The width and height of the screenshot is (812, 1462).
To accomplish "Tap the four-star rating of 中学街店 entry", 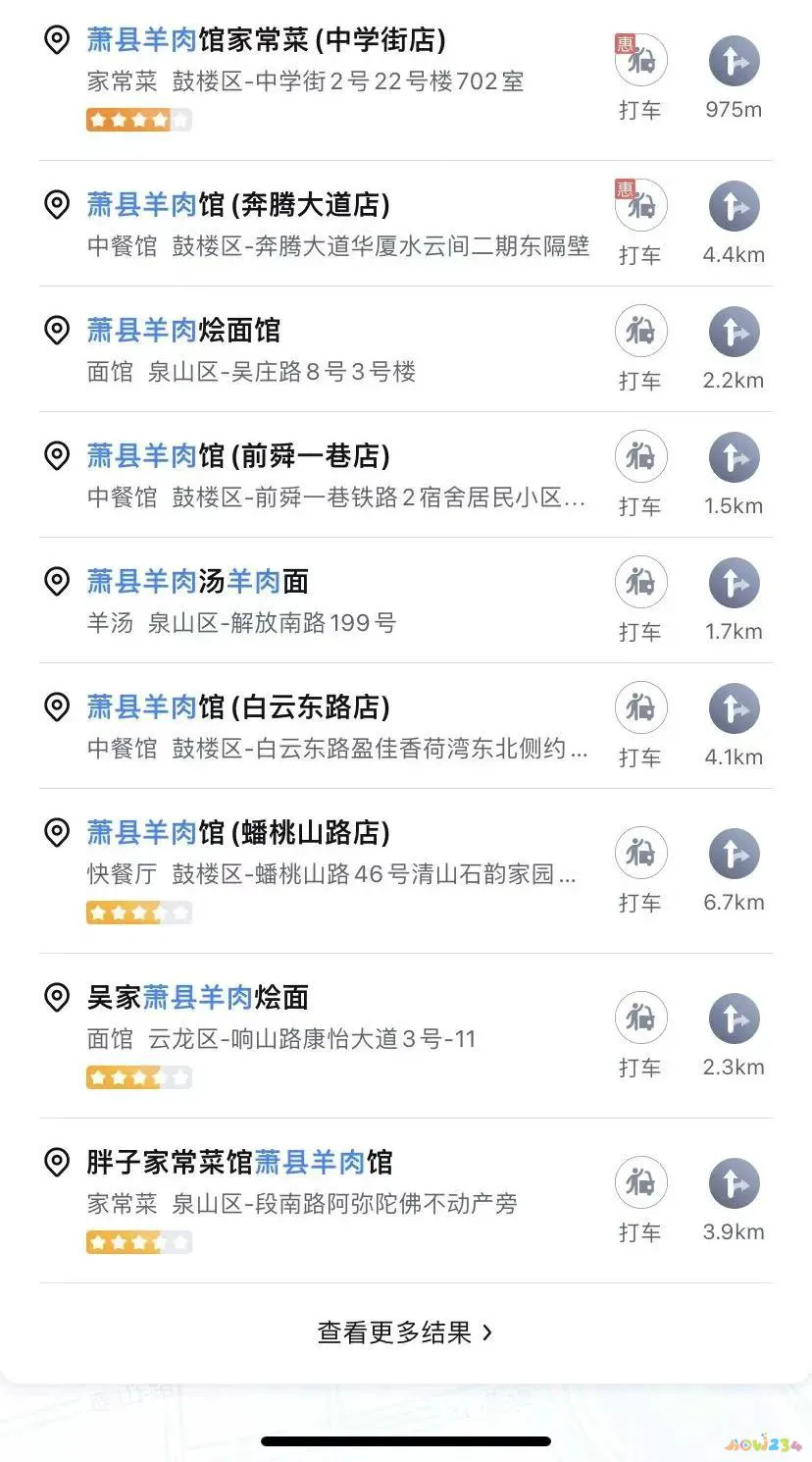I will pos(139,119).
